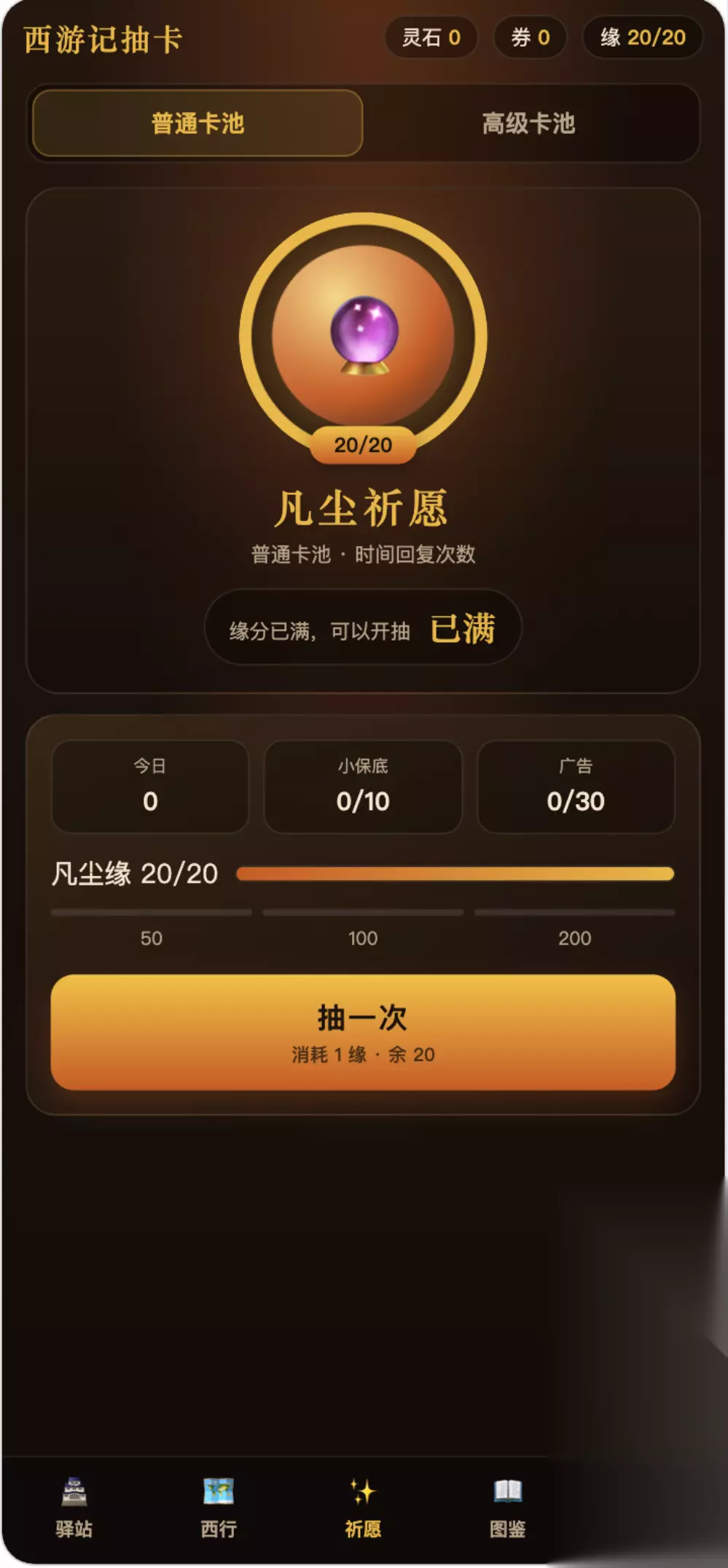Image resolution: width=728 pixels, height=1568 pixels.
Task: Open the 券 ticket counter chip
Action: pos(530,37)
